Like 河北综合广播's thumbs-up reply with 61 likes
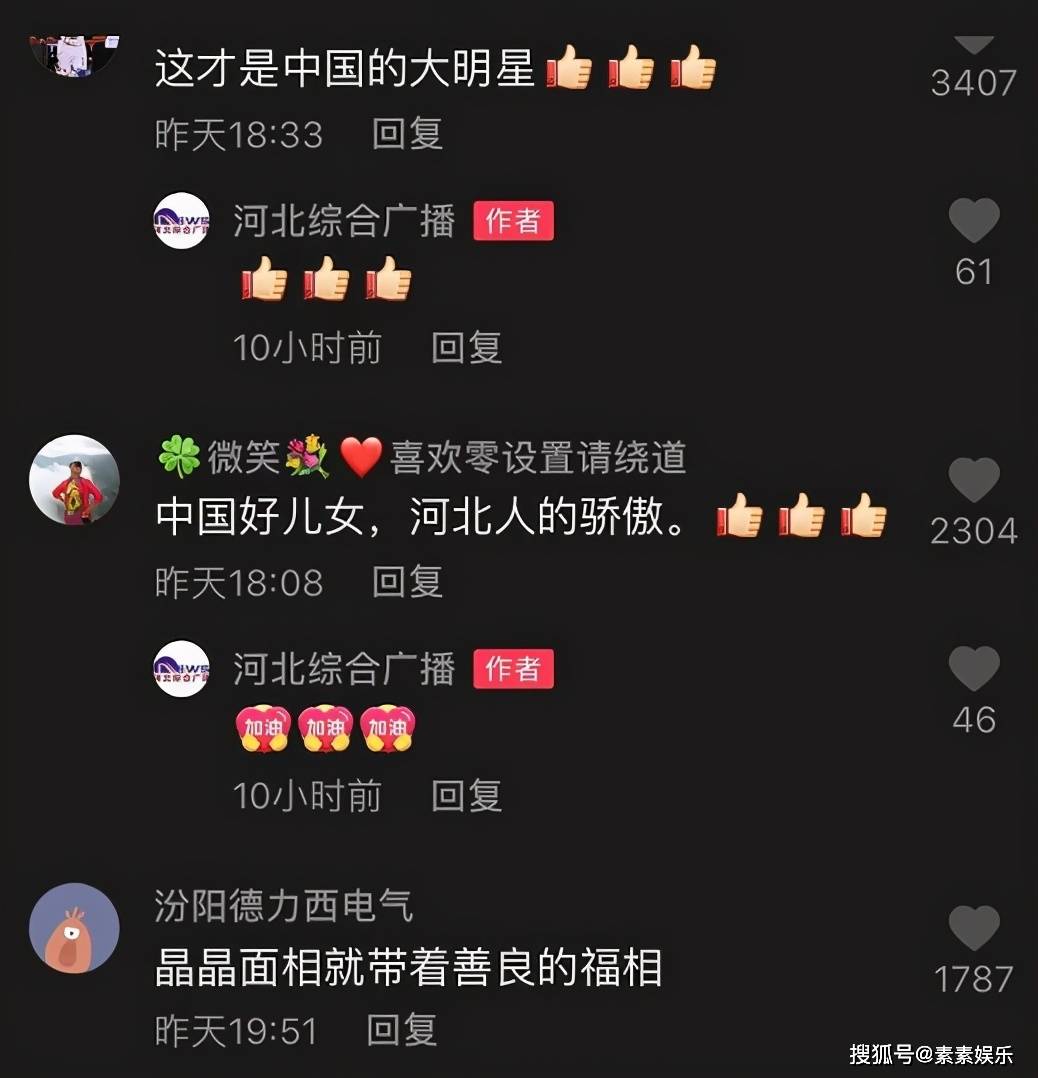This screenshot has width=1038, height=1078. 973,220
